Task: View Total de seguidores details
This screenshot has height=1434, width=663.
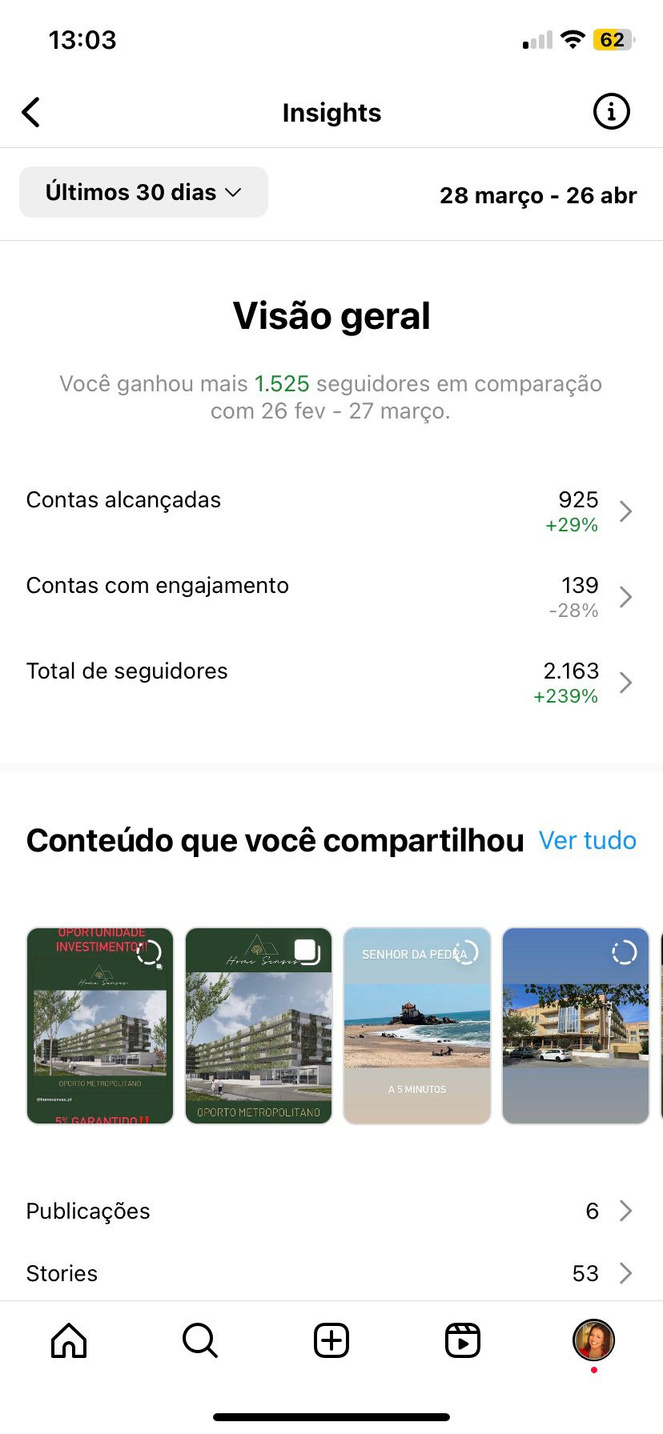Action: click(x=330, y=682)
